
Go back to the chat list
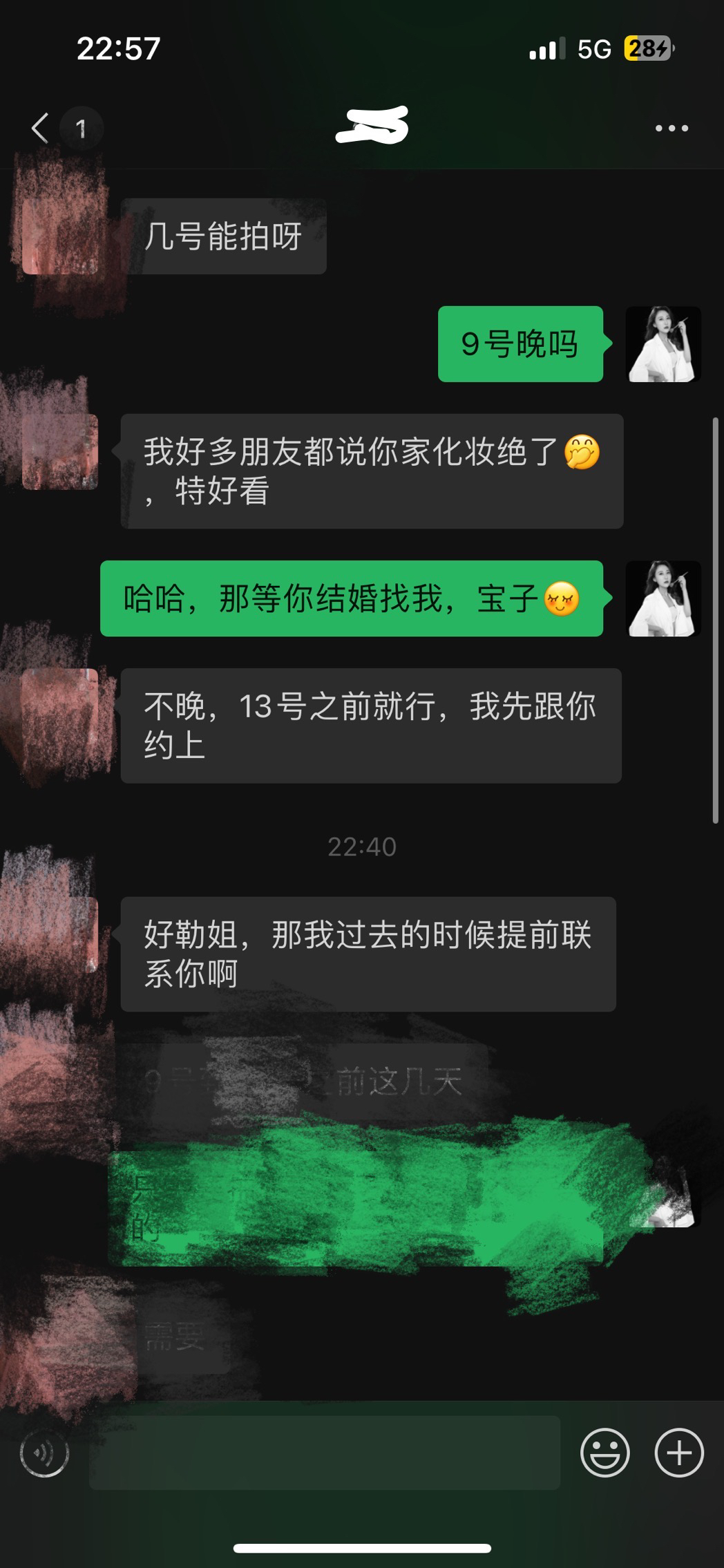click(41, 129)
